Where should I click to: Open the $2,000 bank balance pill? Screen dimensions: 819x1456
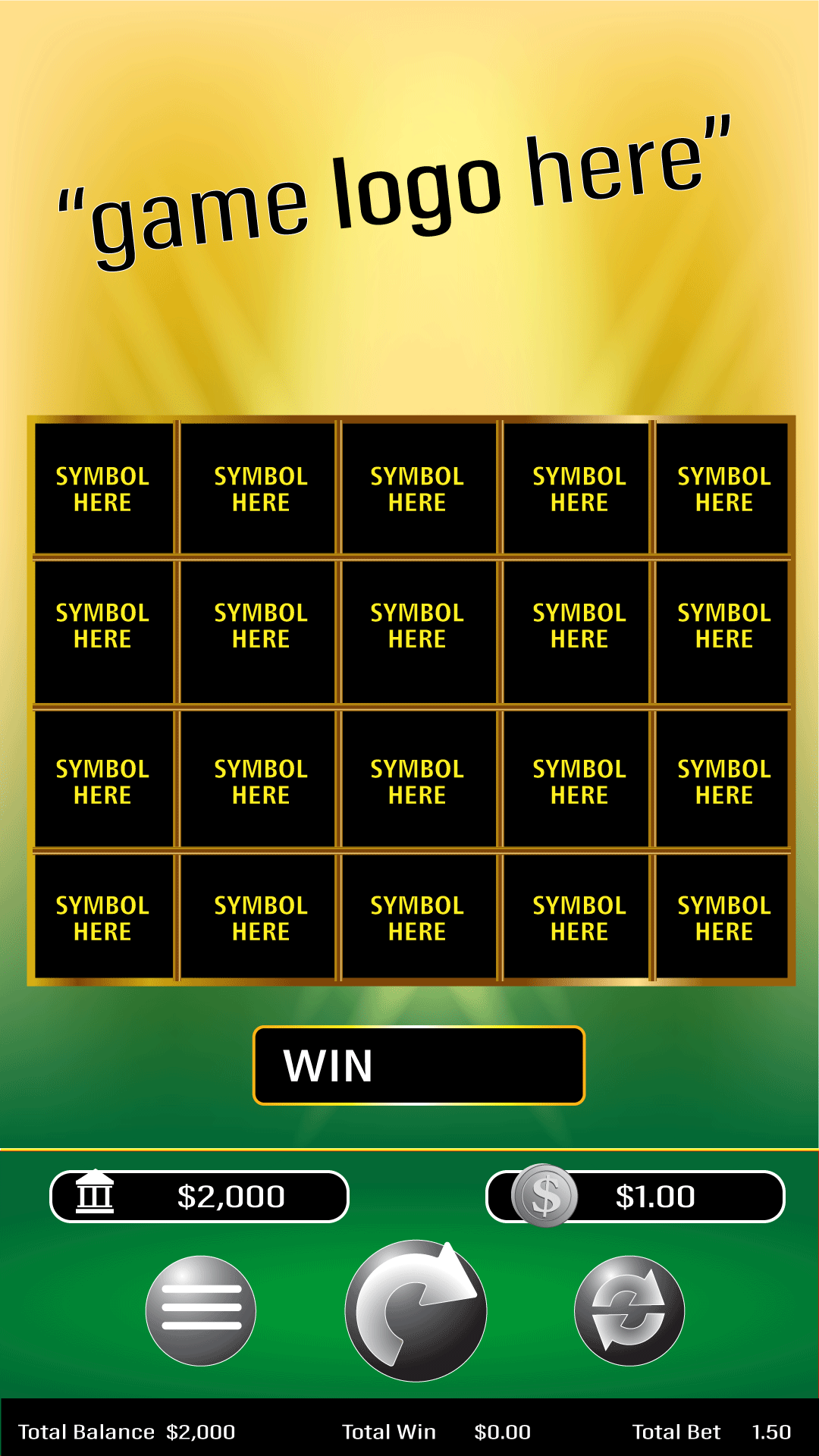[199, 1197]
